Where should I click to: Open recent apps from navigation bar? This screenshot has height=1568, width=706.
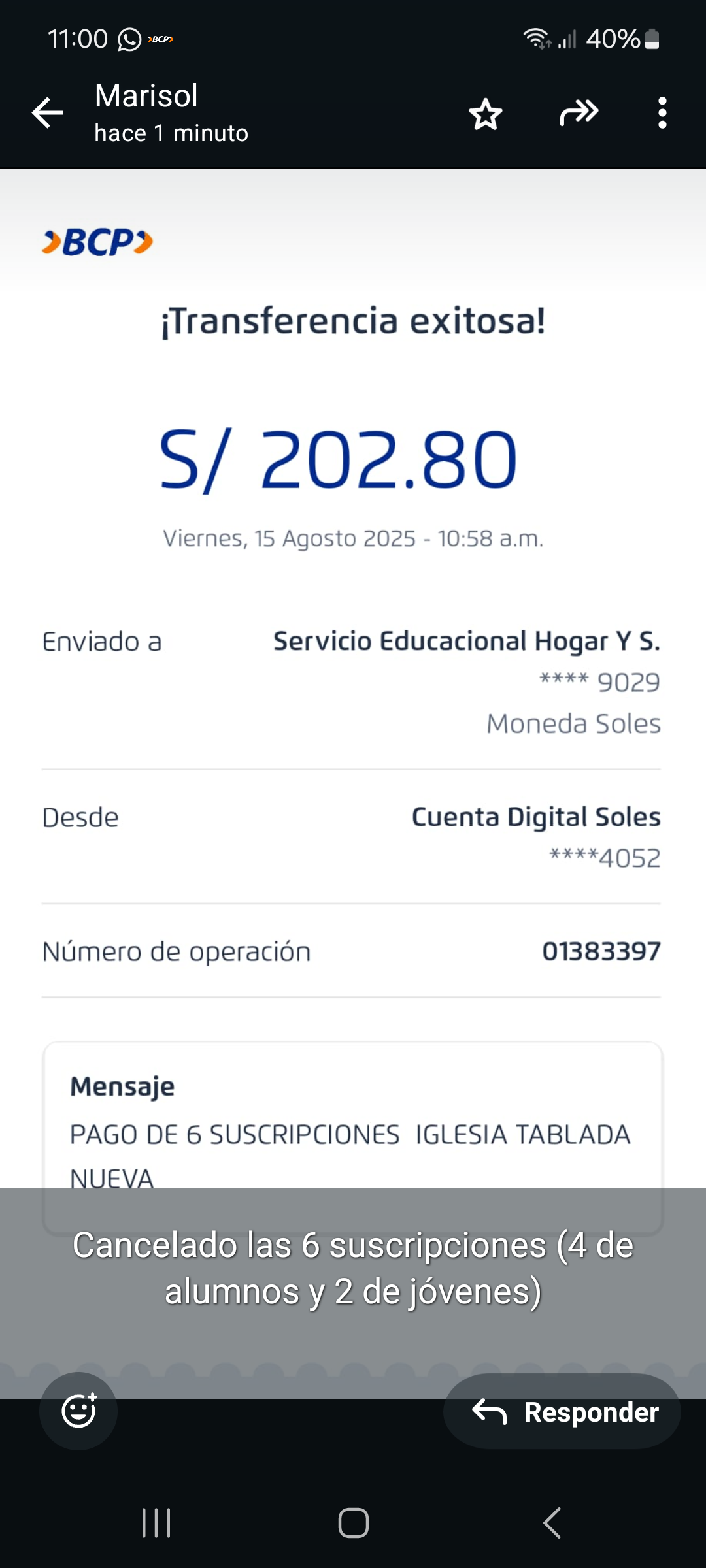157,1523
